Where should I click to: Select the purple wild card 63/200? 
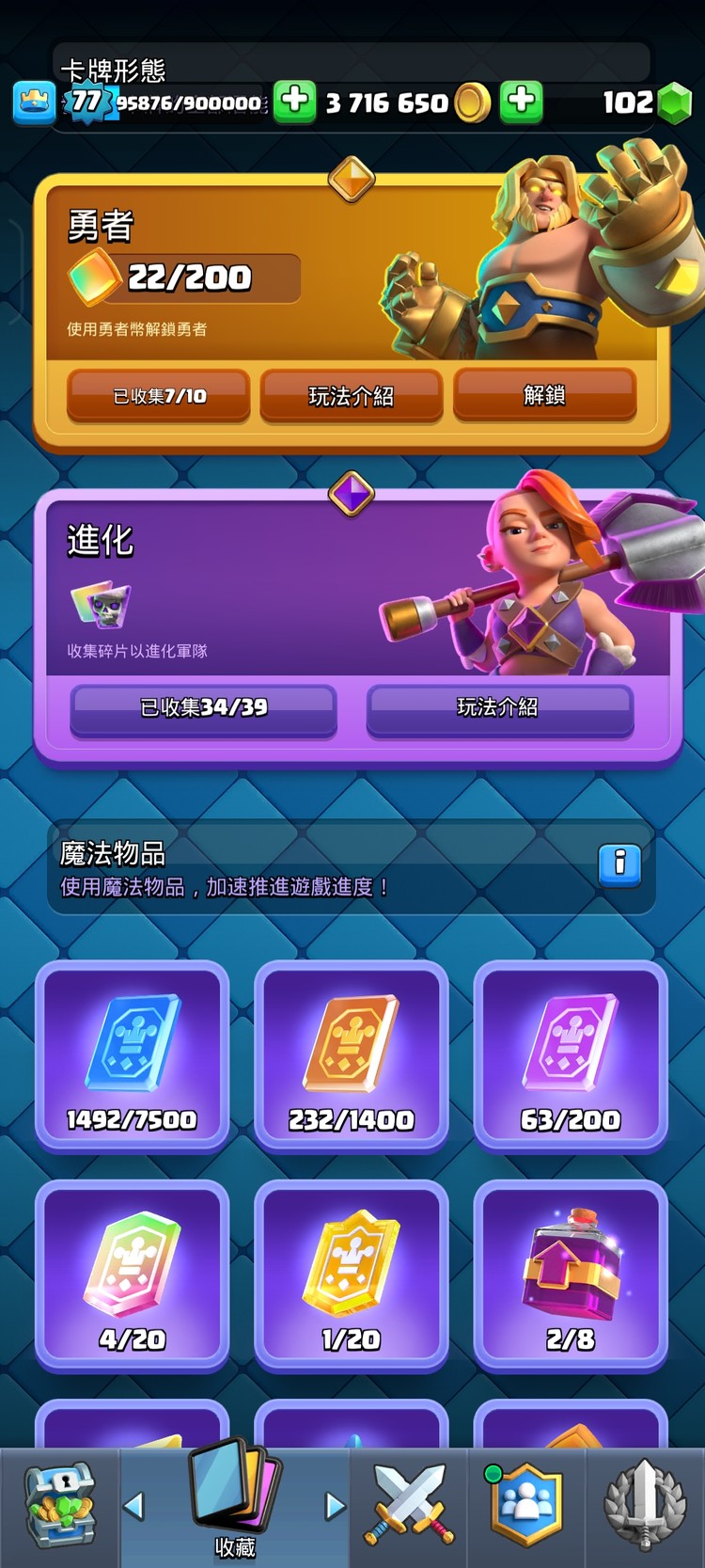[571, 1055]
